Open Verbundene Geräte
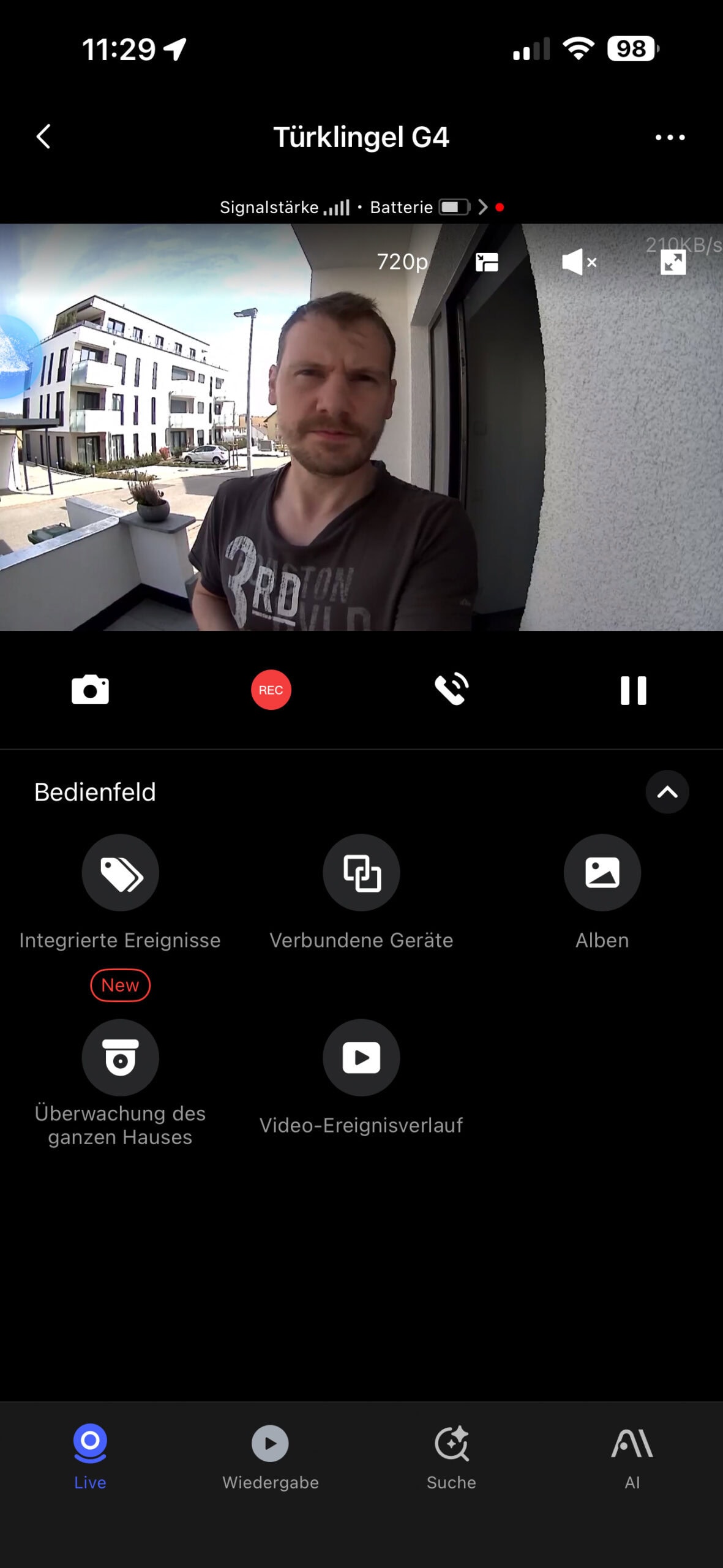The width and height of the screenshot is (723, 1568). coord(361,873)
